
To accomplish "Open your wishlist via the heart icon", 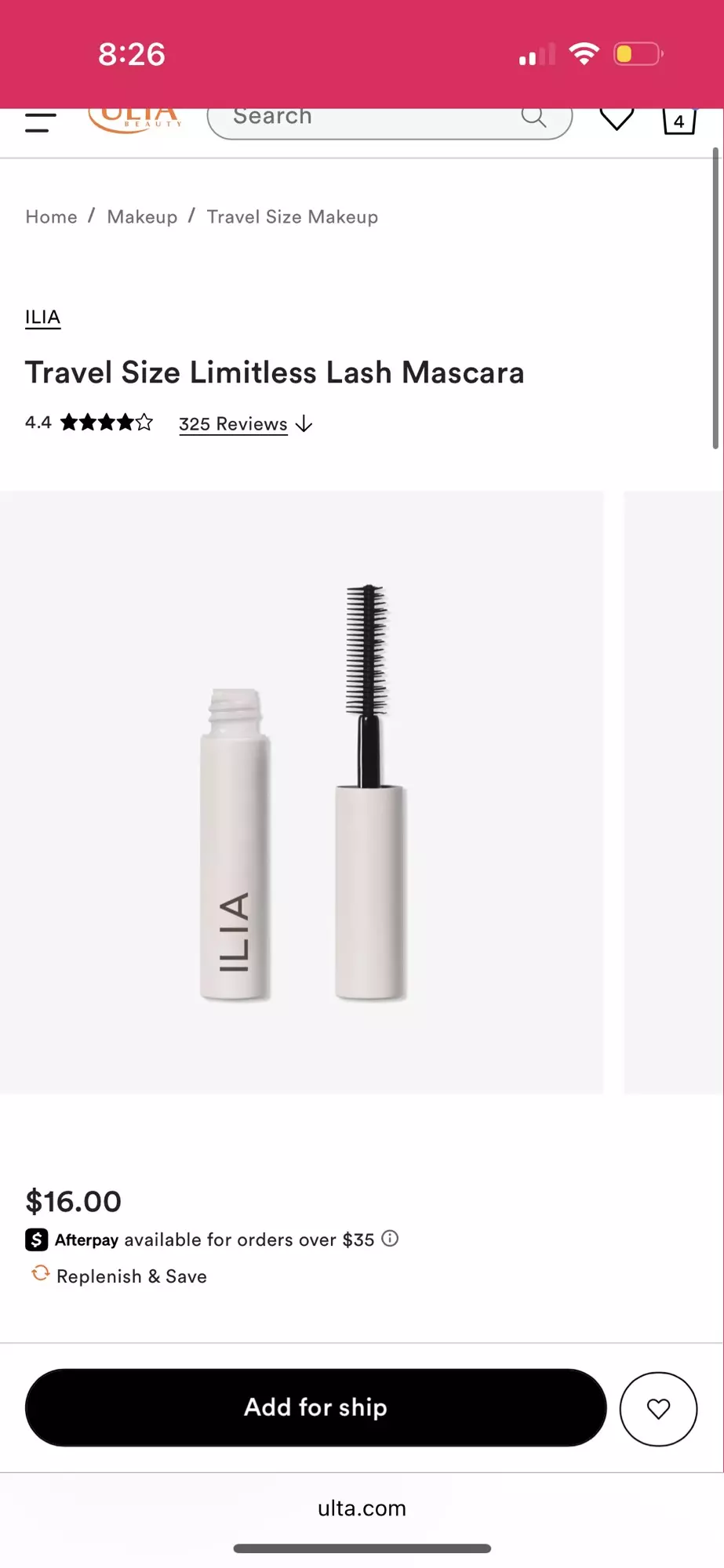I will point(617,118).
